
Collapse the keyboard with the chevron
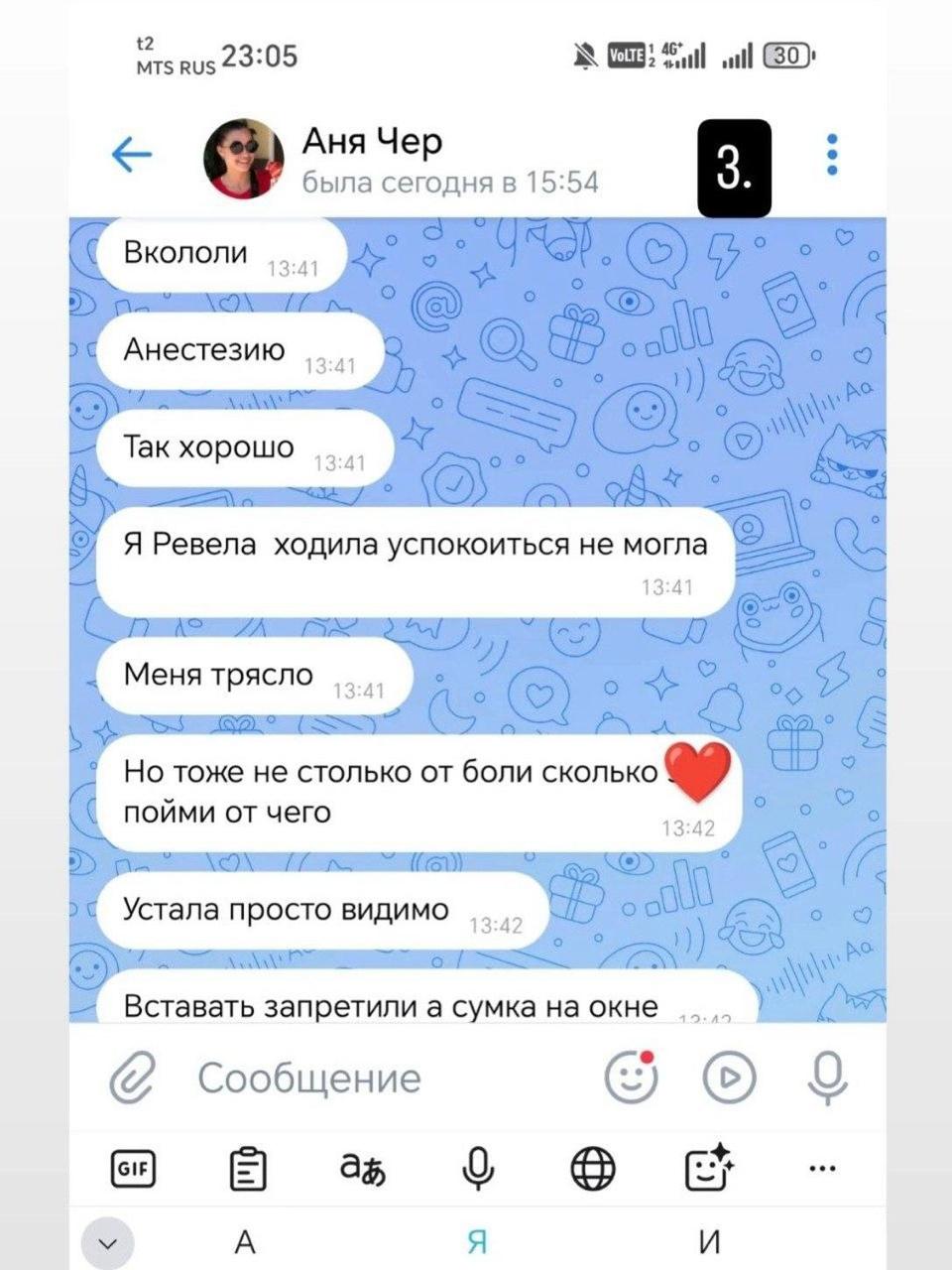point(107,1242)
